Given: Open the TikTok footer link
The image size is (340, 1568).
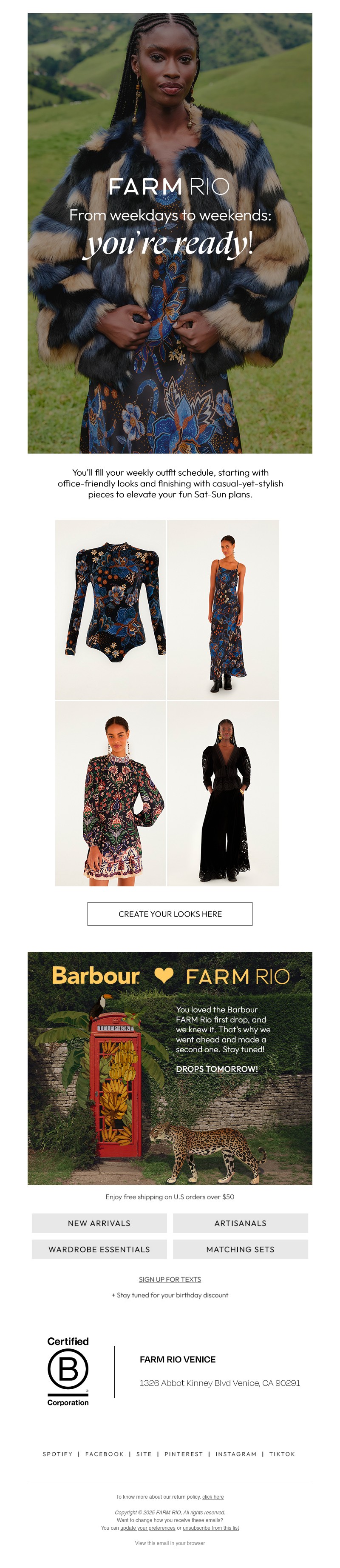Looking at the screenshot, I should (282, 1454).
